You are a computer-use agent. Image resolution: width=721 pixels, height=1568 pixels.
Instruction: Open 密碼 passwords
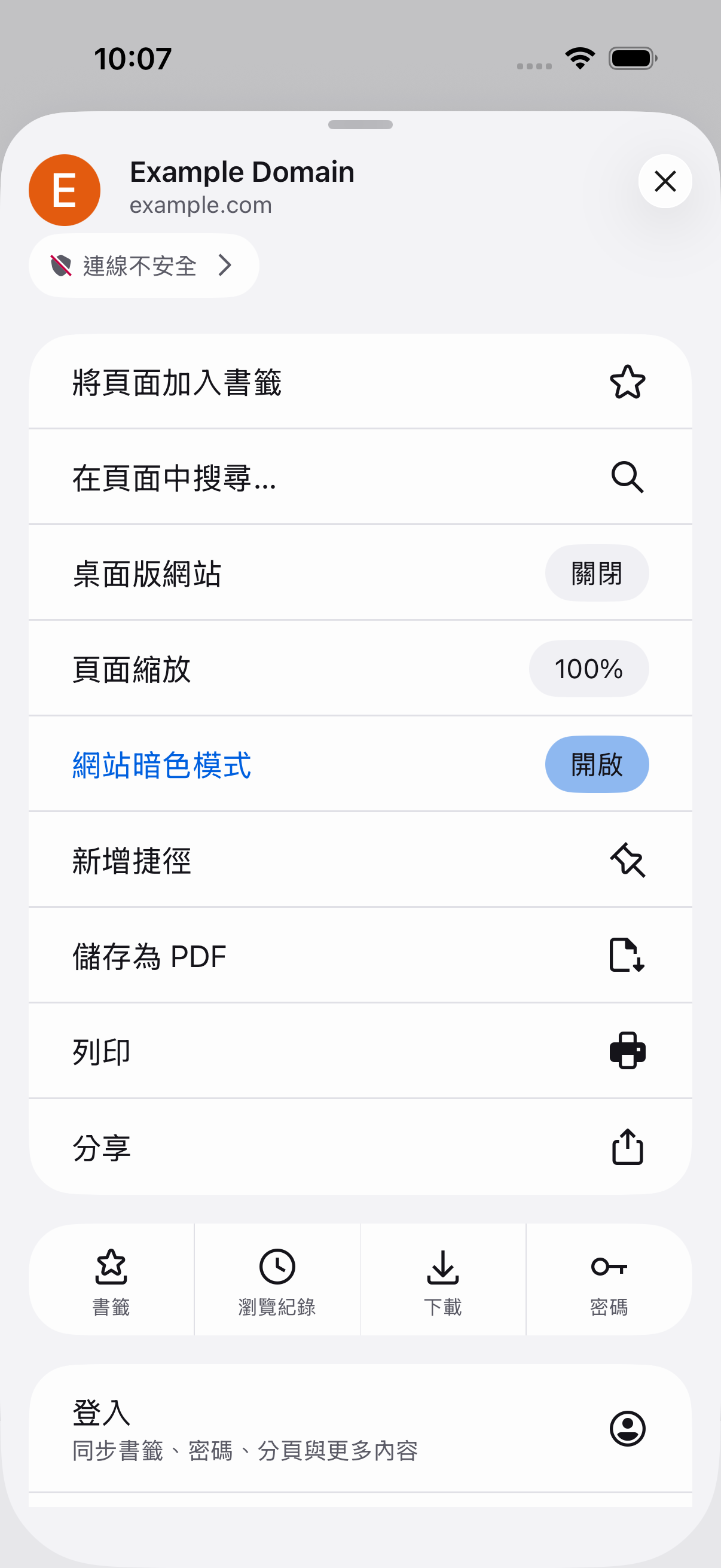[x=609, y=1280]
